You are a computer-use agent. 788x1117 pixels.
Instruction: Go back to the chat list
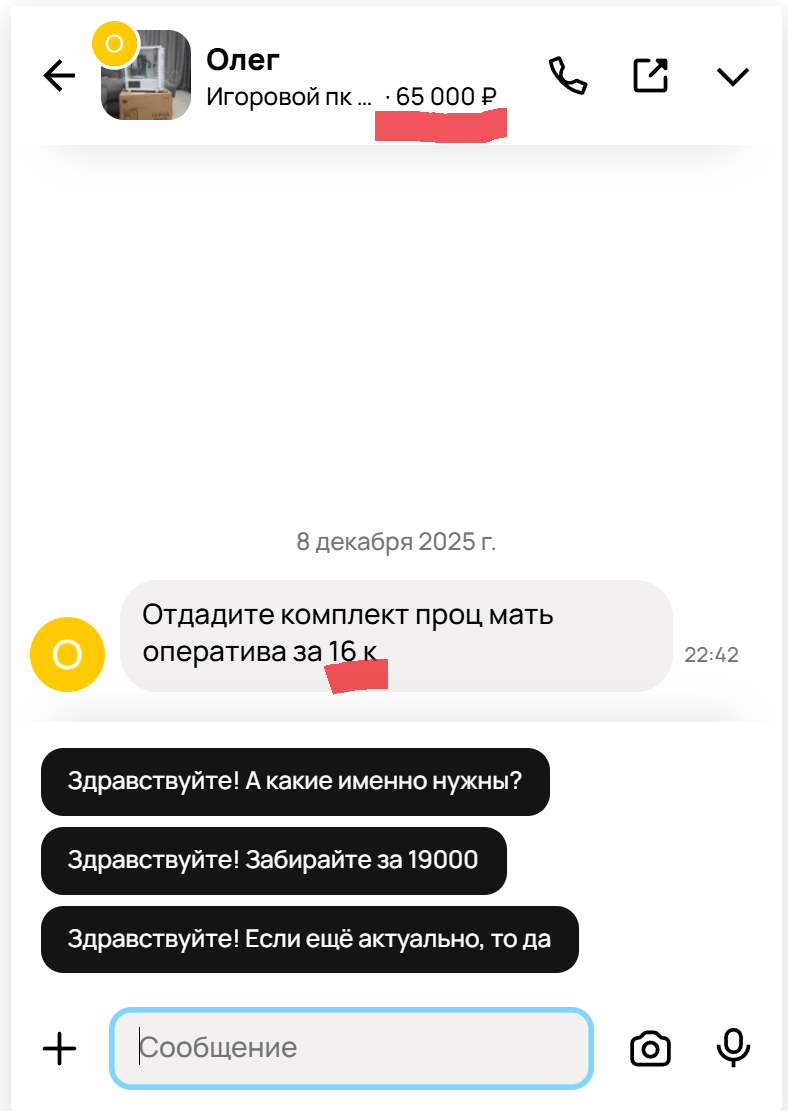point(60,76)
